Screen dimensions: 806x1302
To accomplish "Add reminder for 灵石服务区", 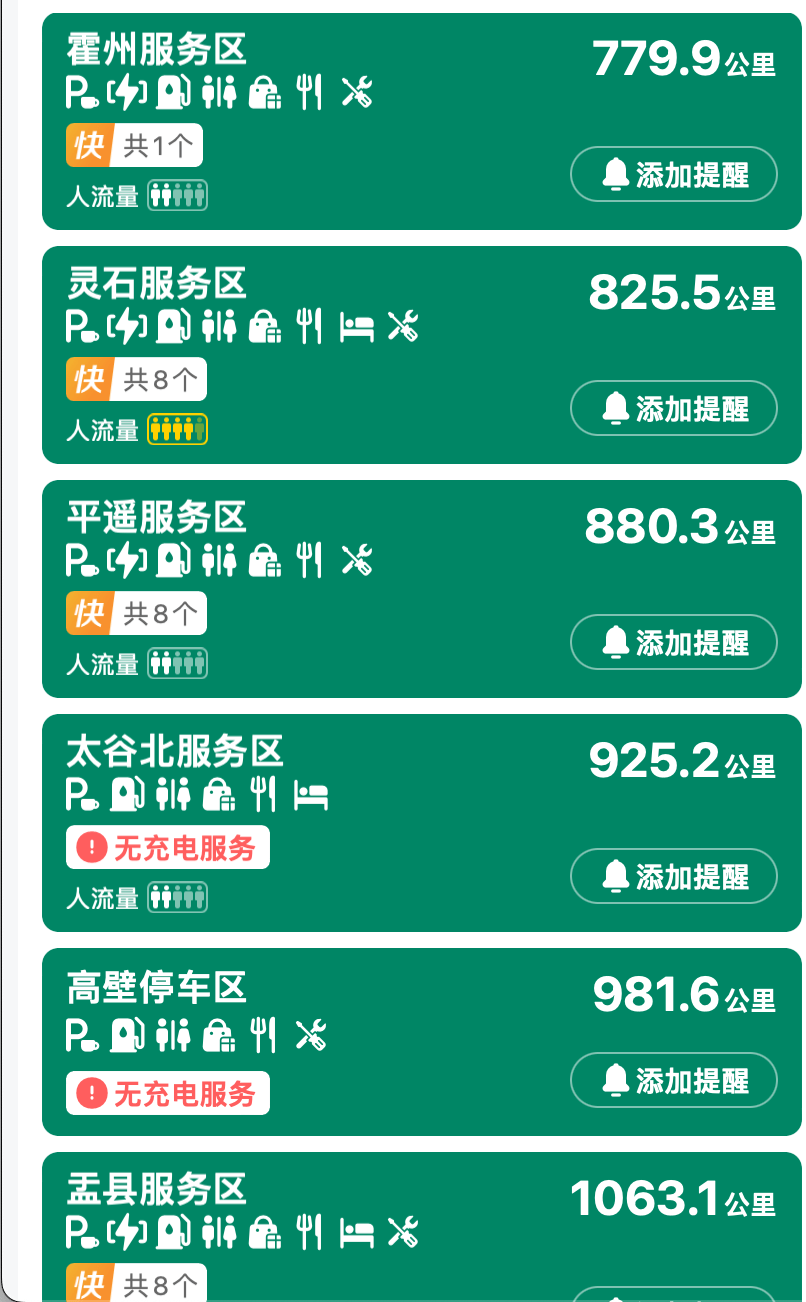I will pyautogui.click(x=673, y=408).
